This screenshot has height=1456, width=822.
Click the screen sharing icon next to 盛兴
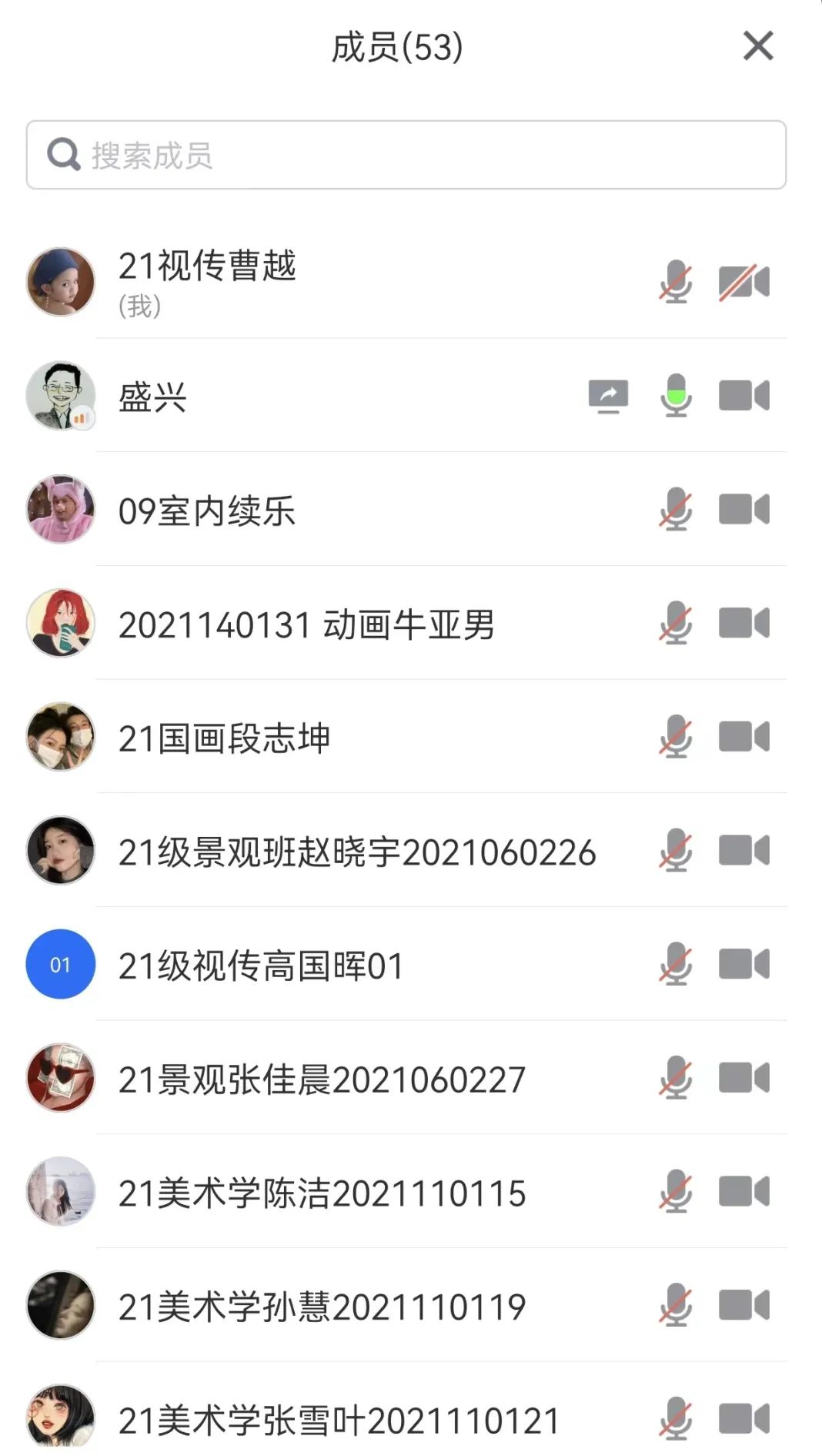coord(607,395)
